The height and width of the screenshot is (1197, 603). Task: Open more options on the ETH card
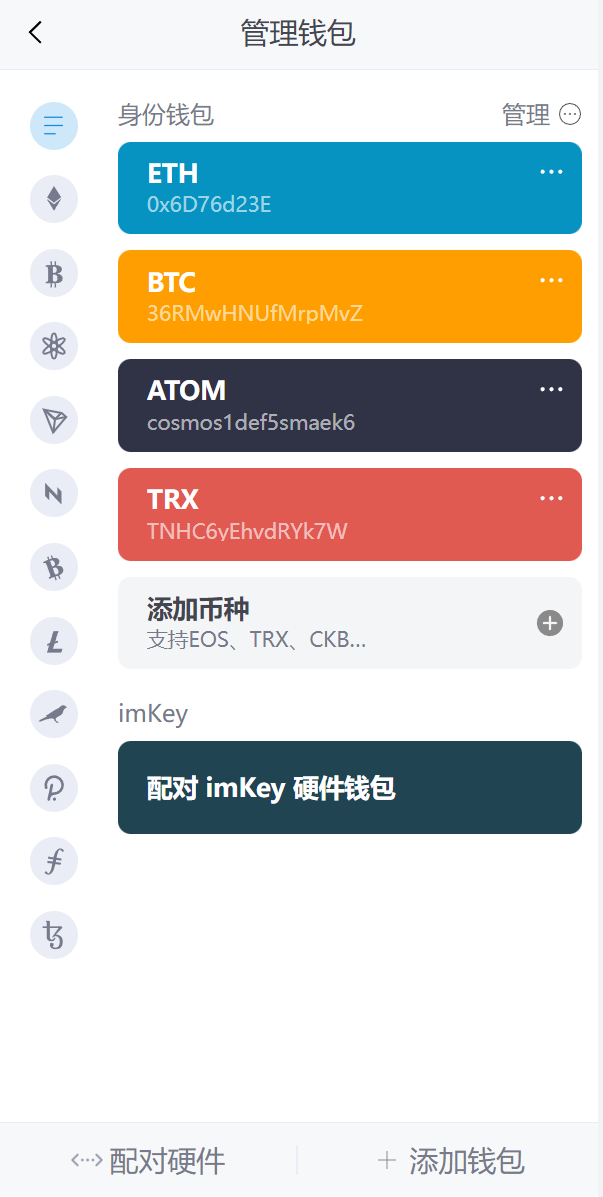551,172
